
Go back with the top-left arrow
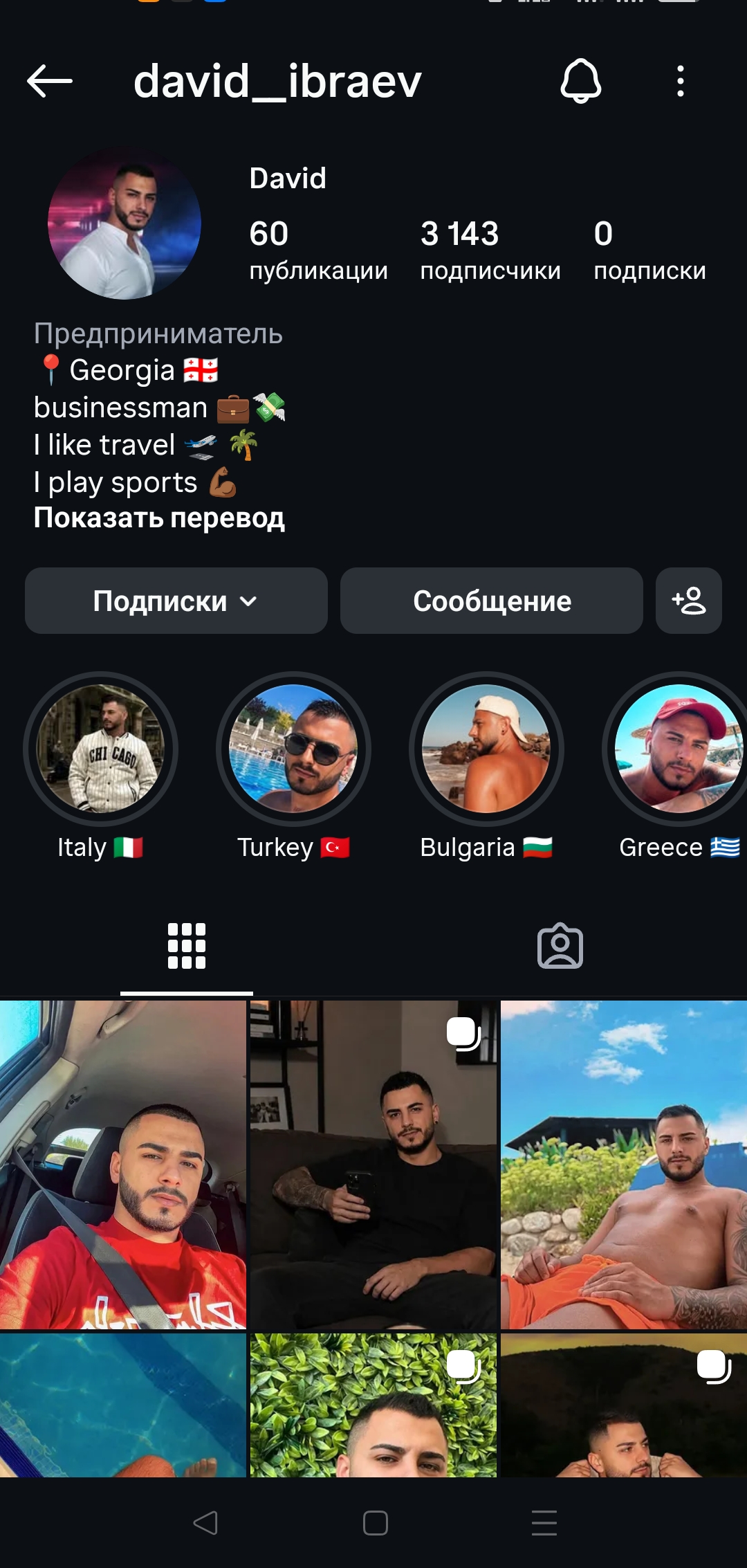coord(50,82)
